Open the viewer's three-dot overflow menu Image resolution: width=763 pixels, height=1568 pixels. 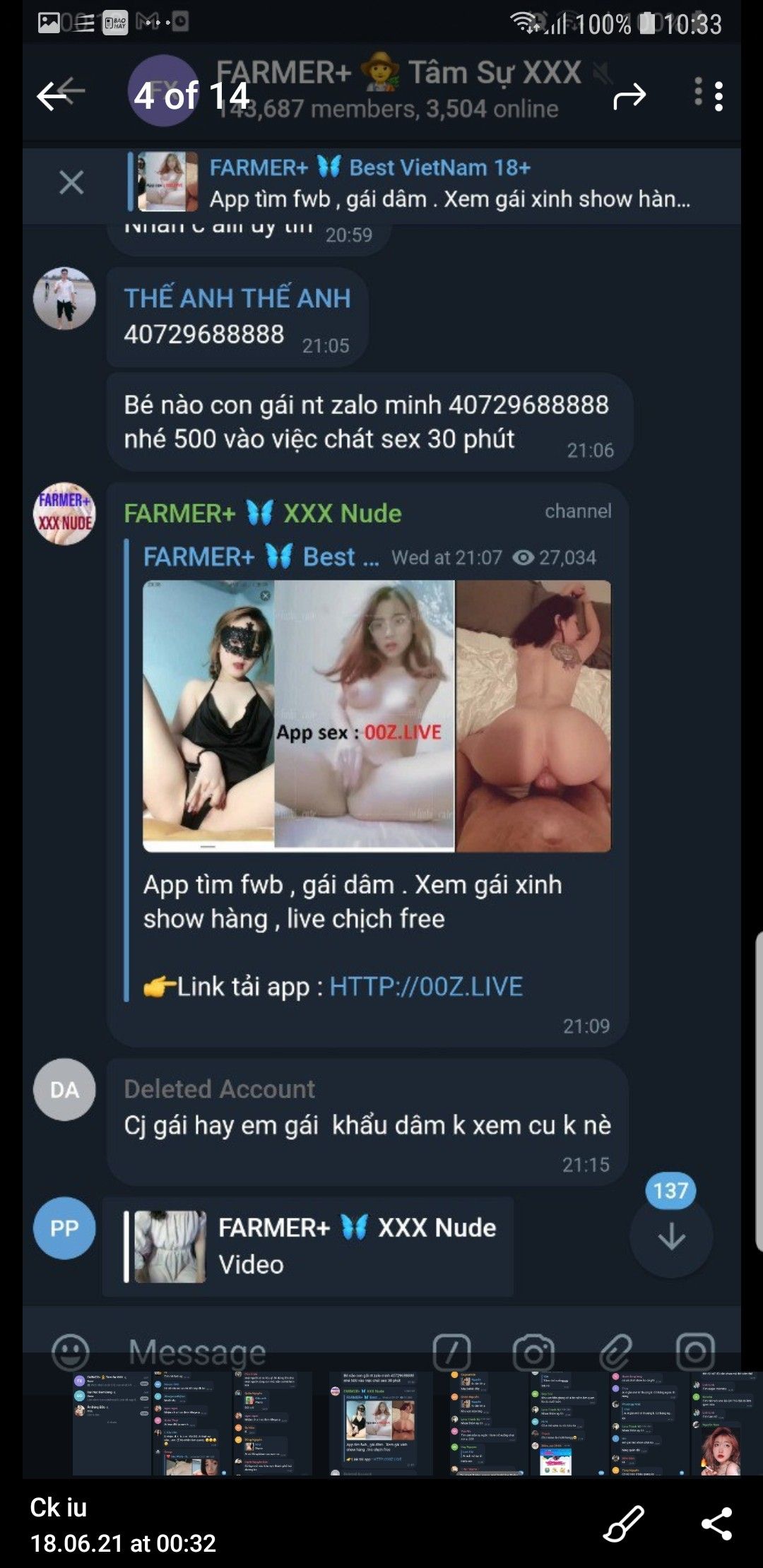tap(718, 96)
